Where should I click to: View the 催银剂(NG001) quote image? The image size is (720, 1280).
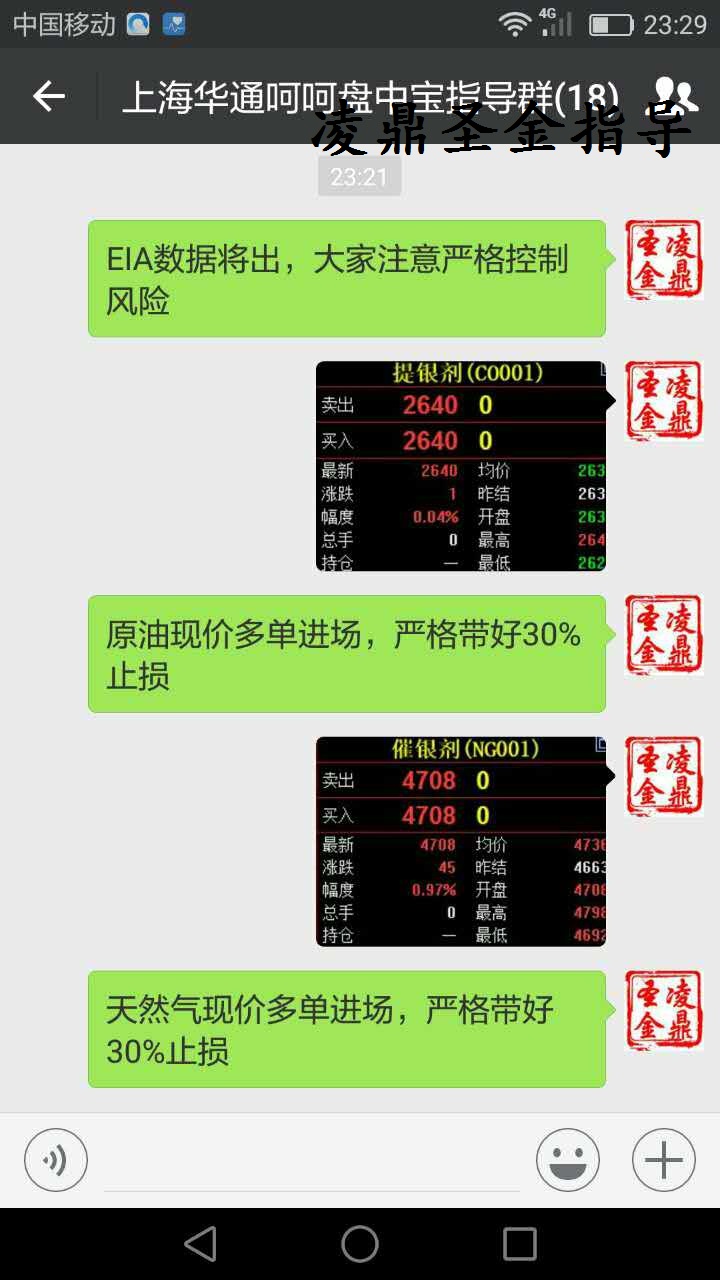pos(461,841)
